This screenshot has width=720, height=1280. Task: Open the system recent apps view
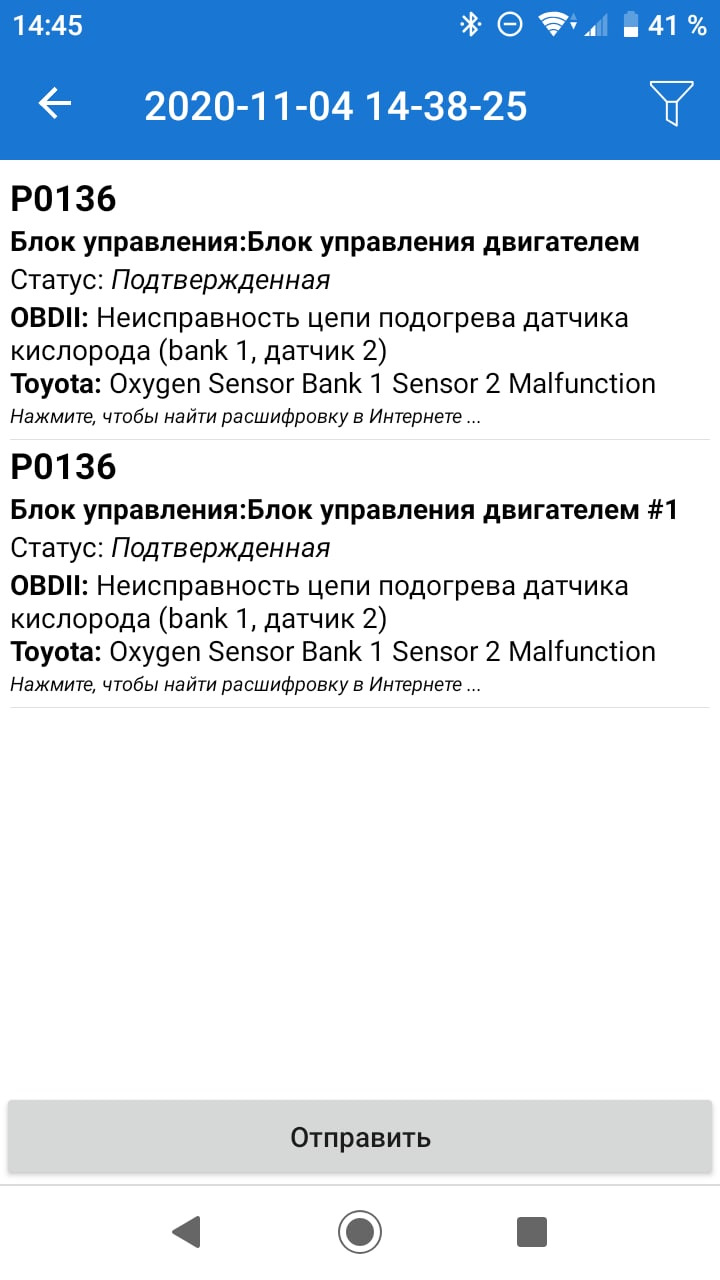(x=532, y=1231)
